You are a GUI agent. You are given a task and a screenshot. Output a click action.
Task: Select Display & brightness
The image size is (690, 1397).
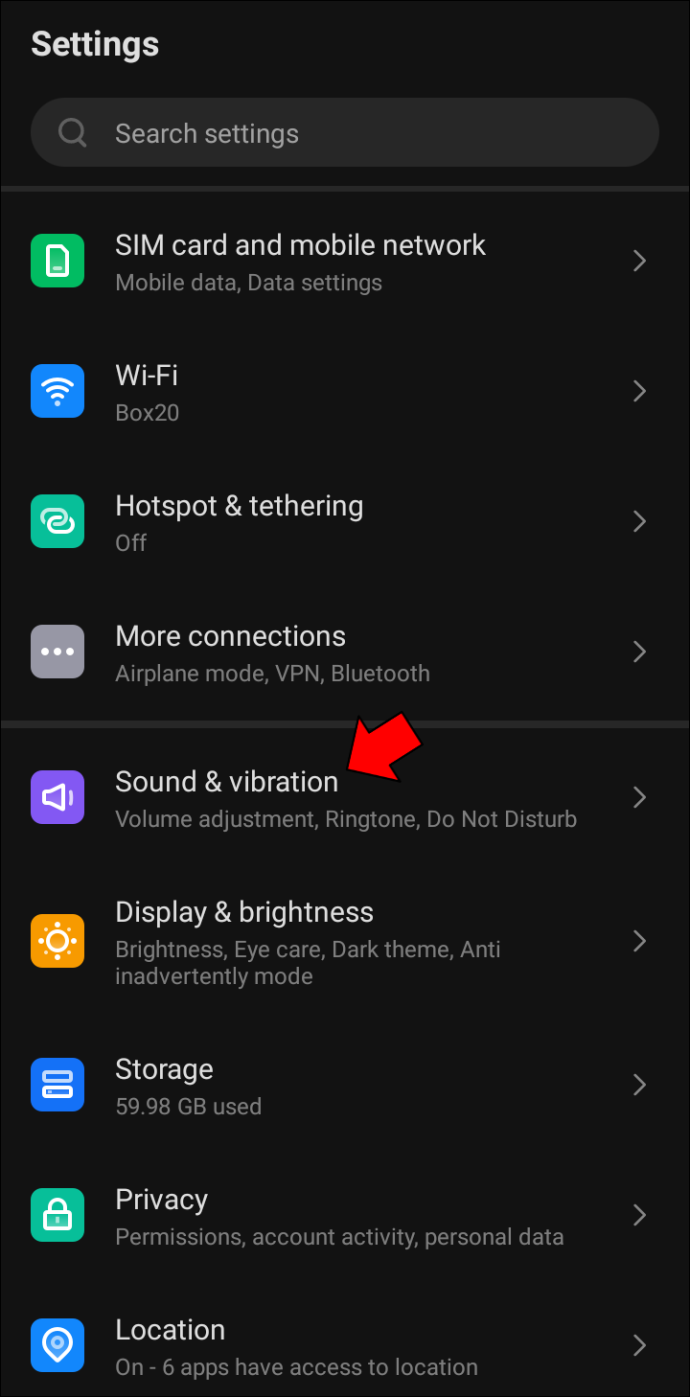300,942
